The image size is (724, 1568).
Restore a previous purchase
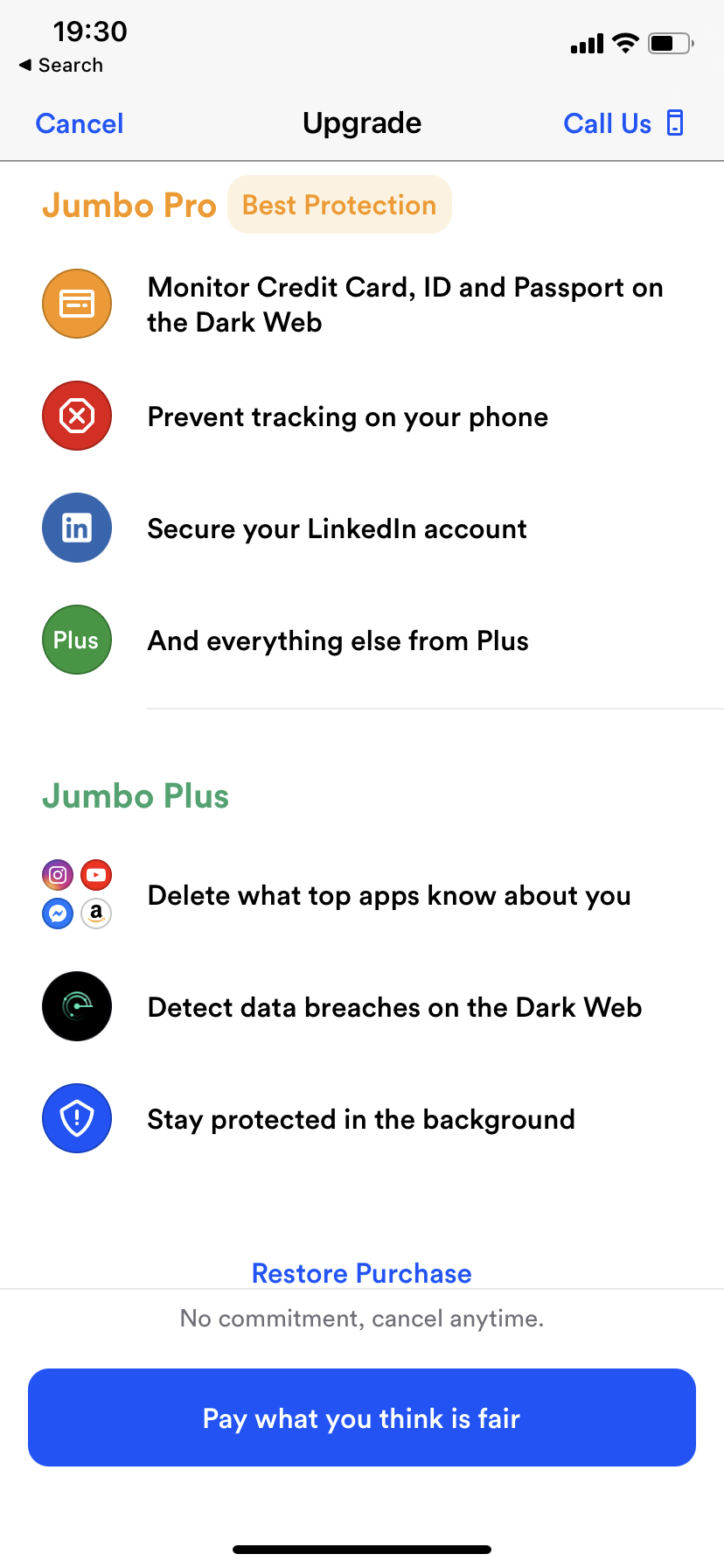[361, 1273]
